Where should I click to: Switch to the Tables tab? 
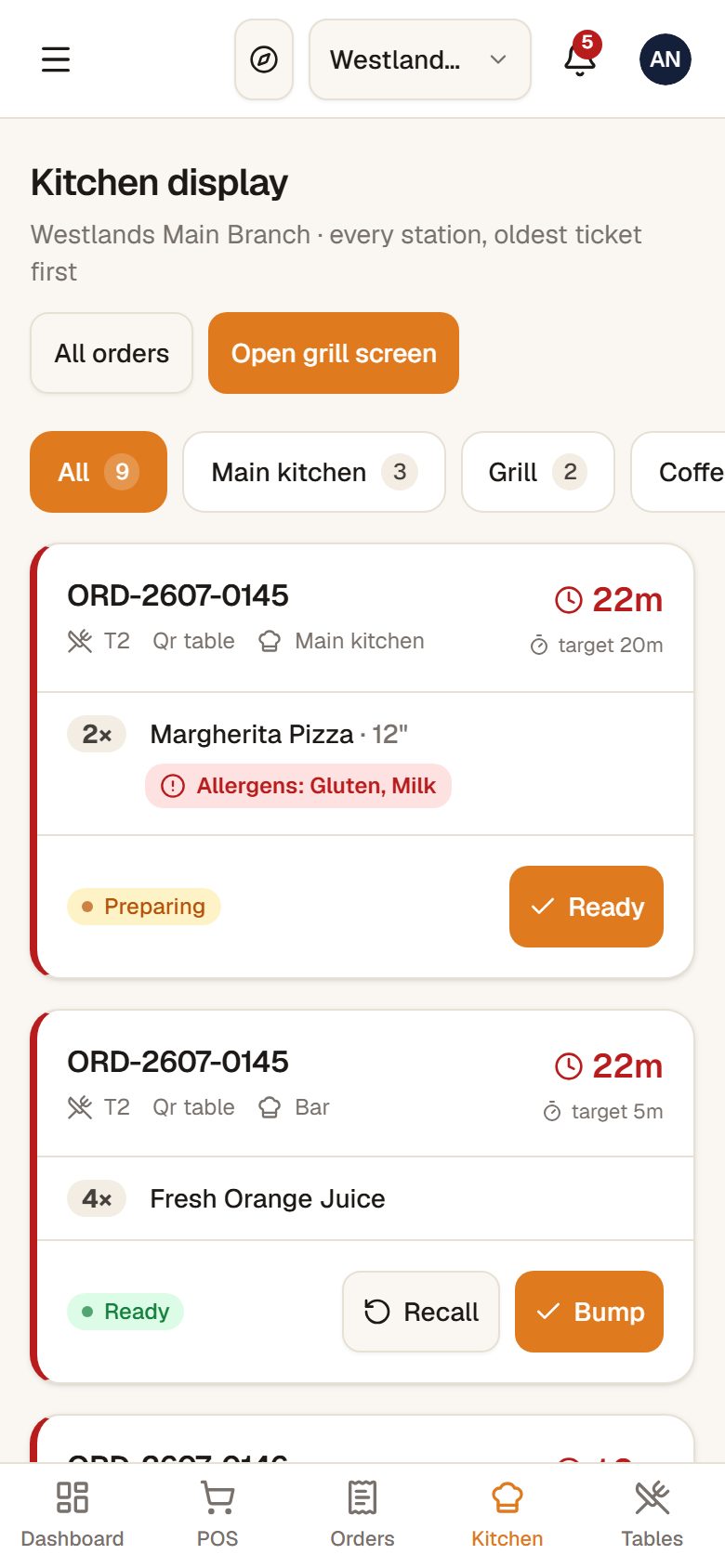[x=652, y=1515]
